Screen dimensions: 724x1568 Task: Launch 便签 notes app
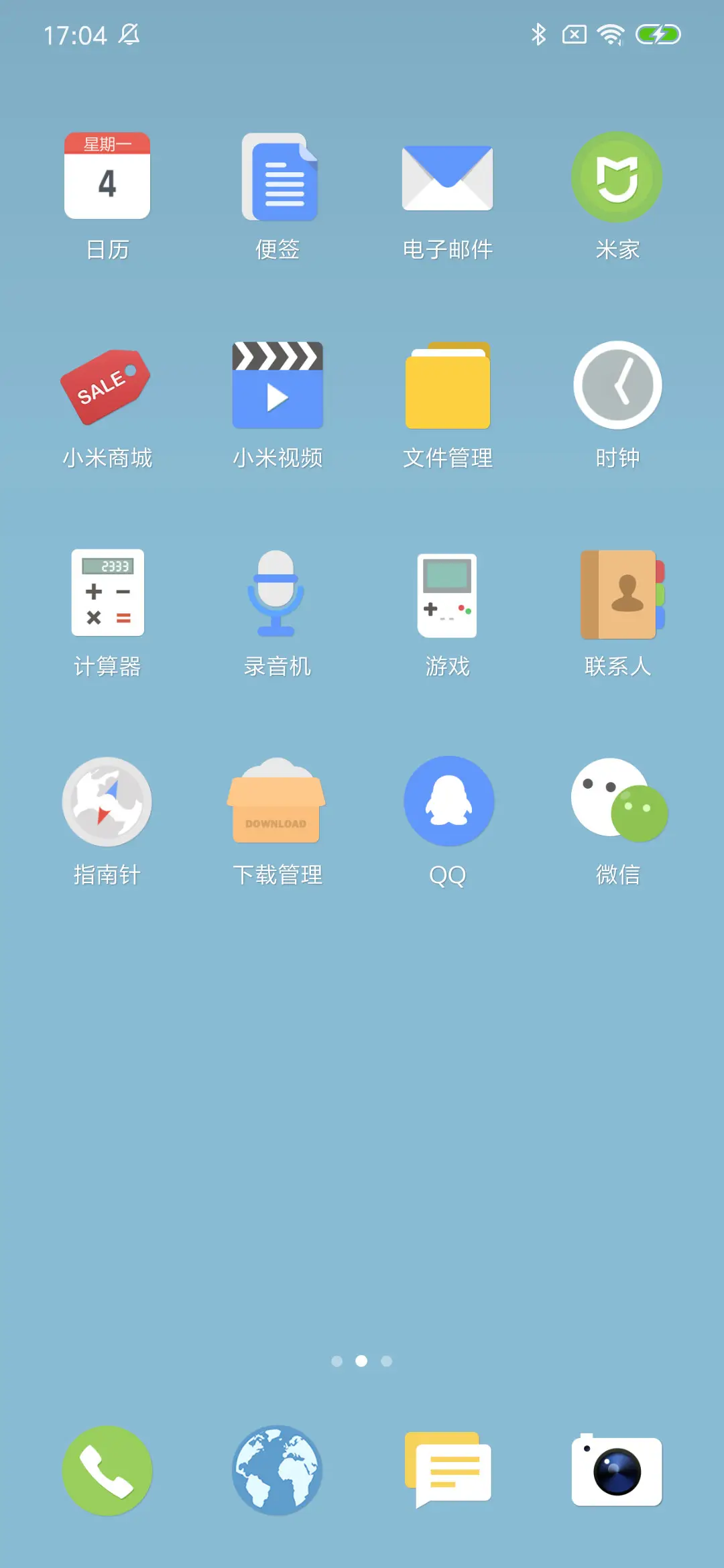click(x=278, y=176)
